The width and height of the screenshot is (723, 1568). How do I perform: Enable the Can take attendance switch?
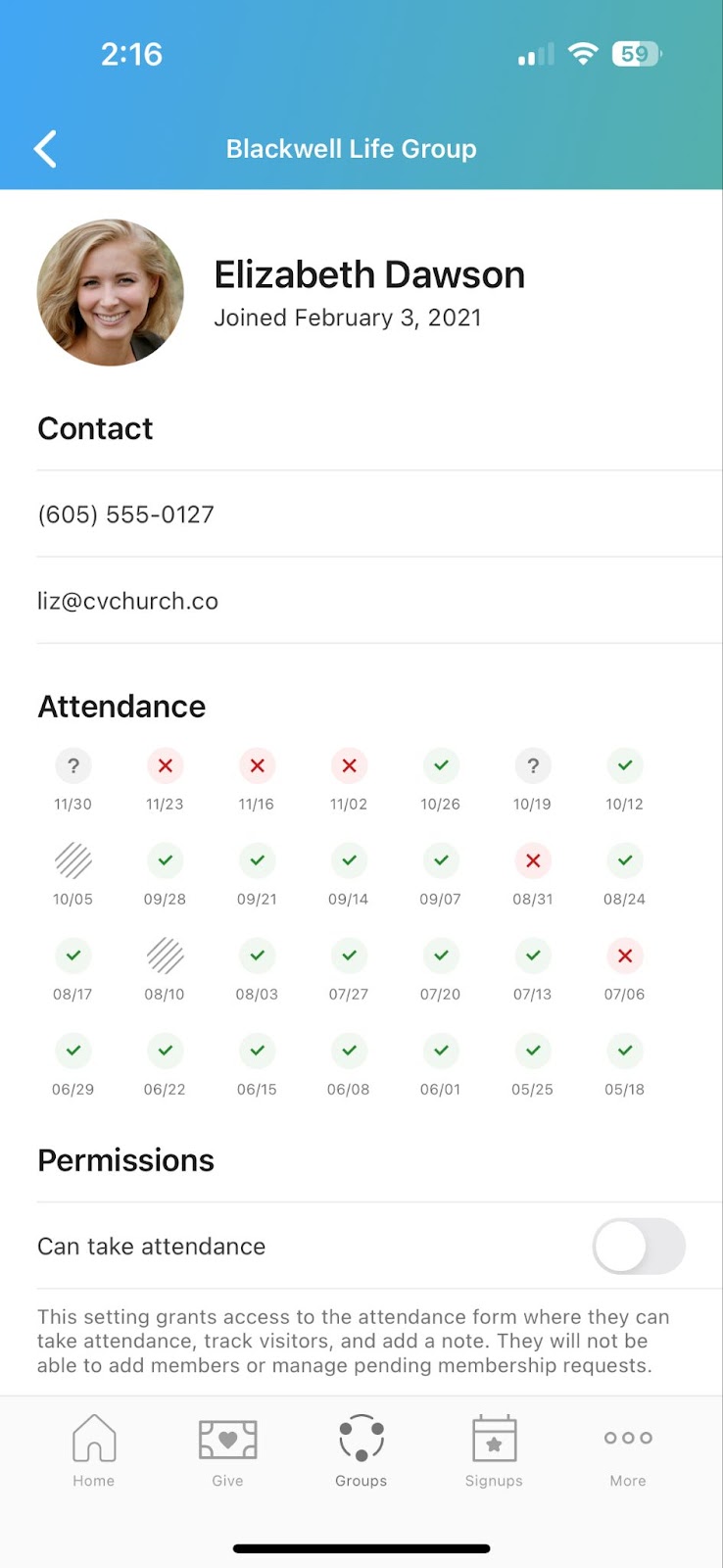point(638,1246)
